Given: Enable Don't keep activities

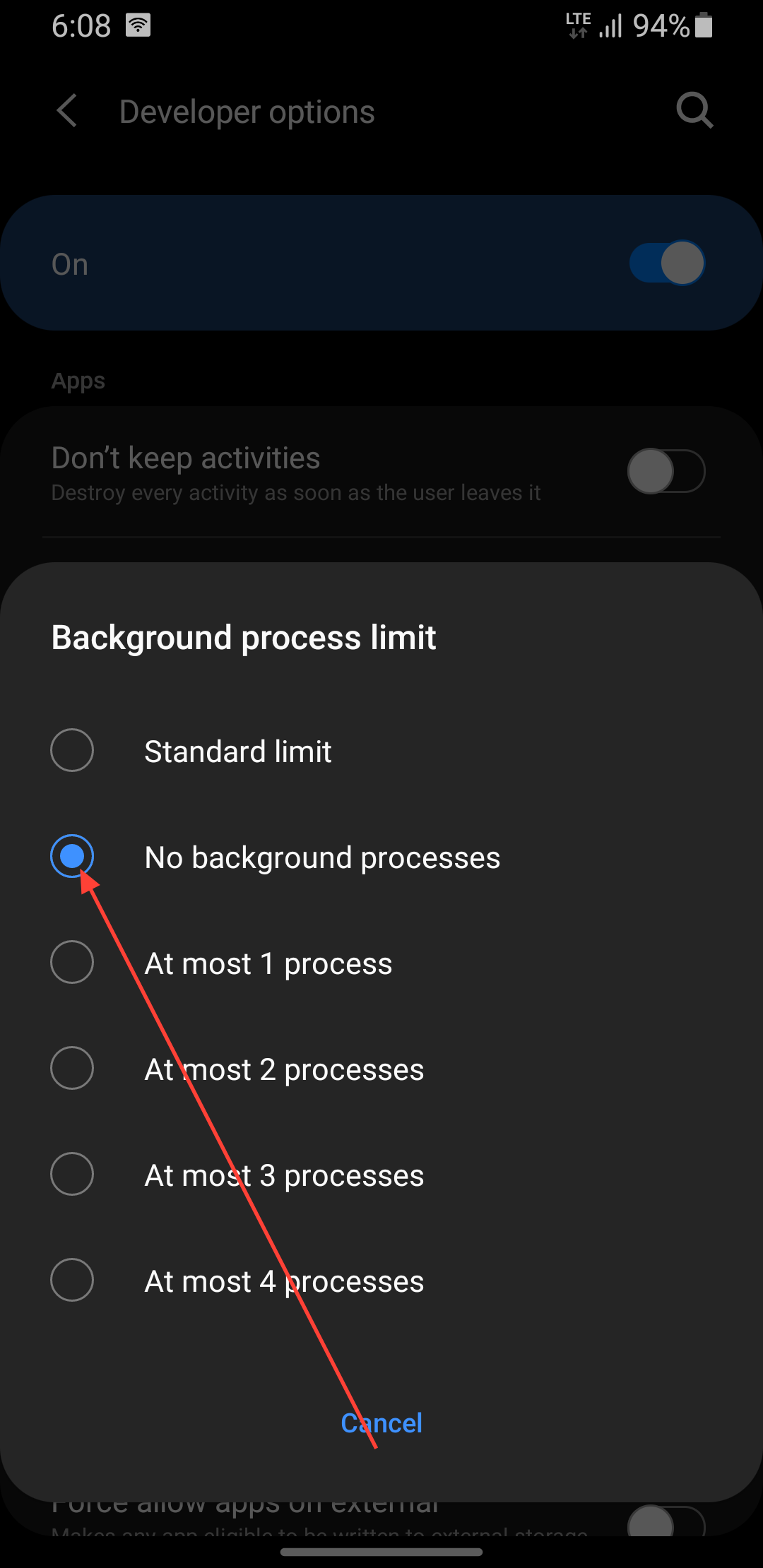Looking at the screenshot, I should (666, 471).
